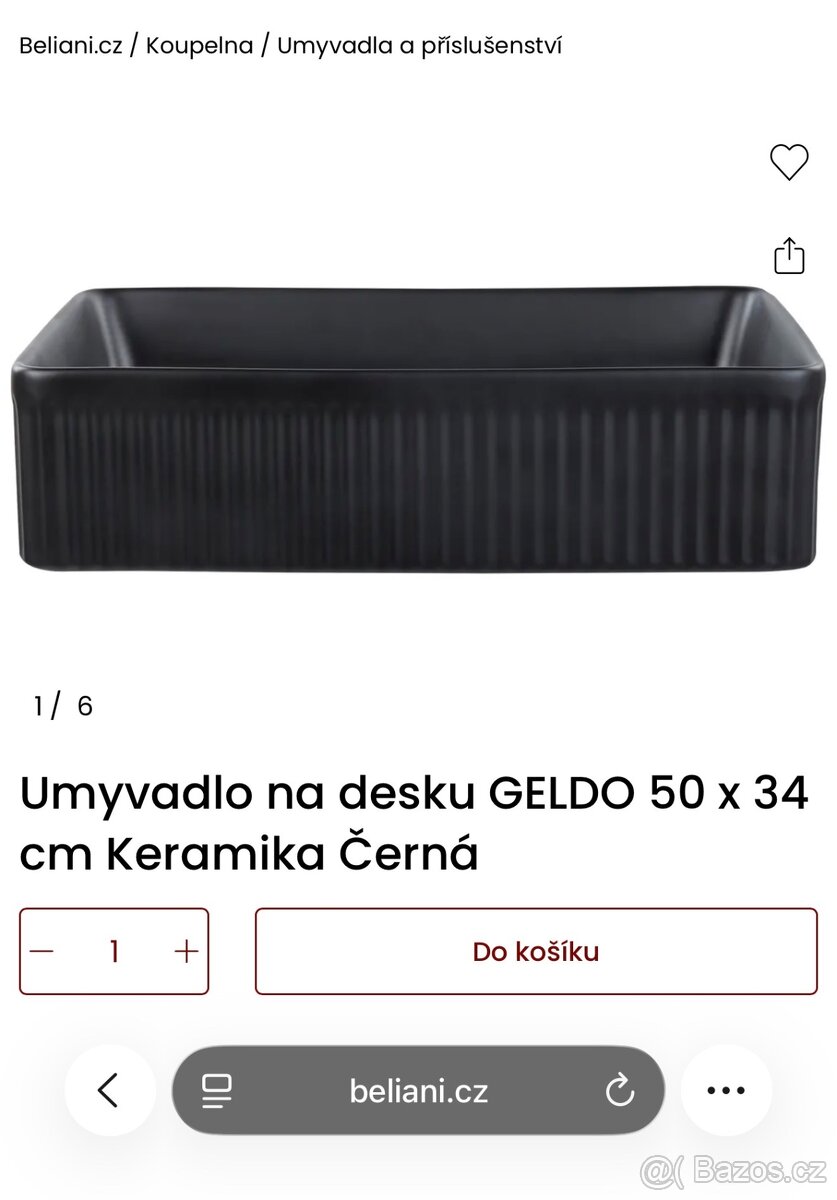Open the GELDO sink product image
Viewport: 837px width, 1200px height.
418,430
